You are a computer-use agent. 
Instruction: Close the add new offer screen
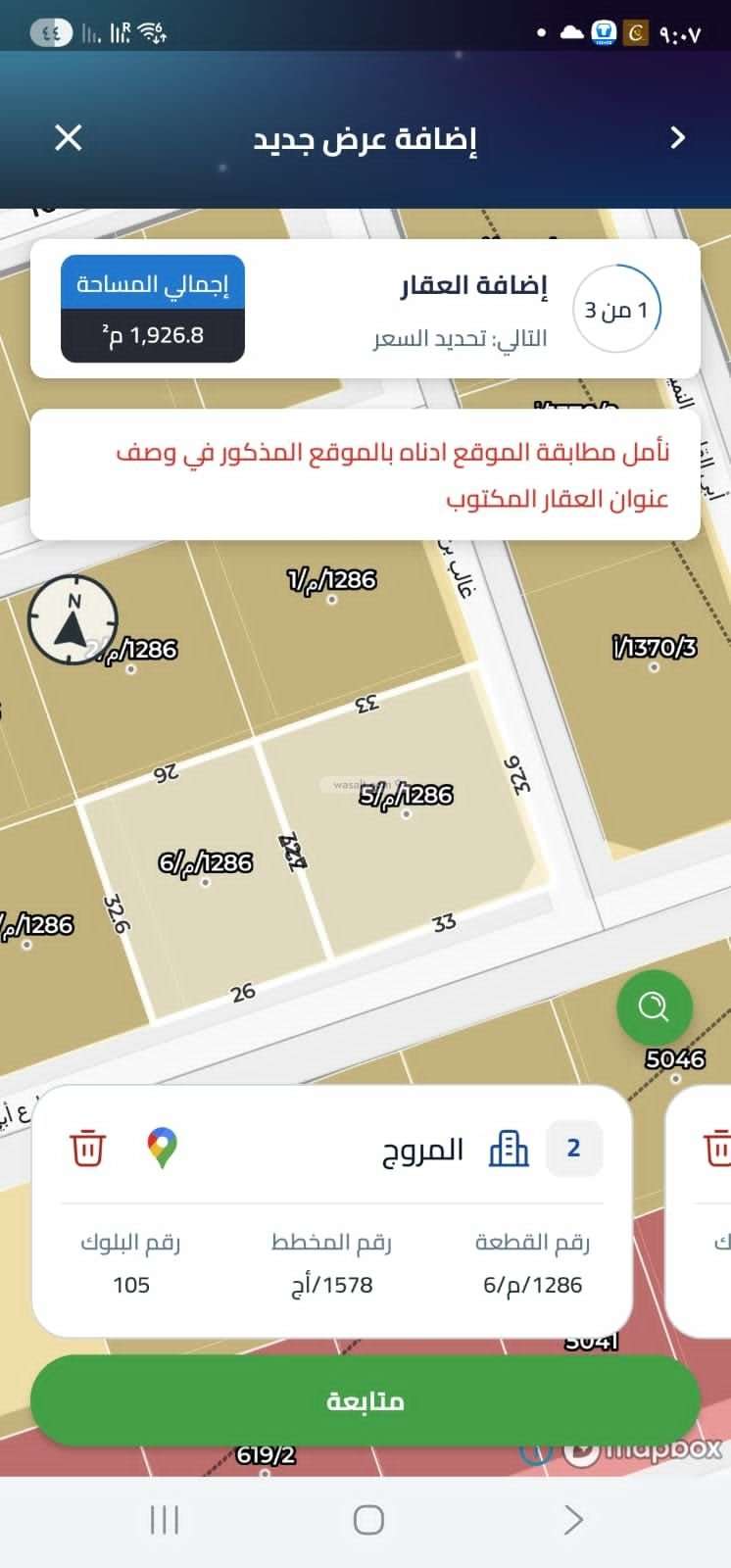[69, 138]
